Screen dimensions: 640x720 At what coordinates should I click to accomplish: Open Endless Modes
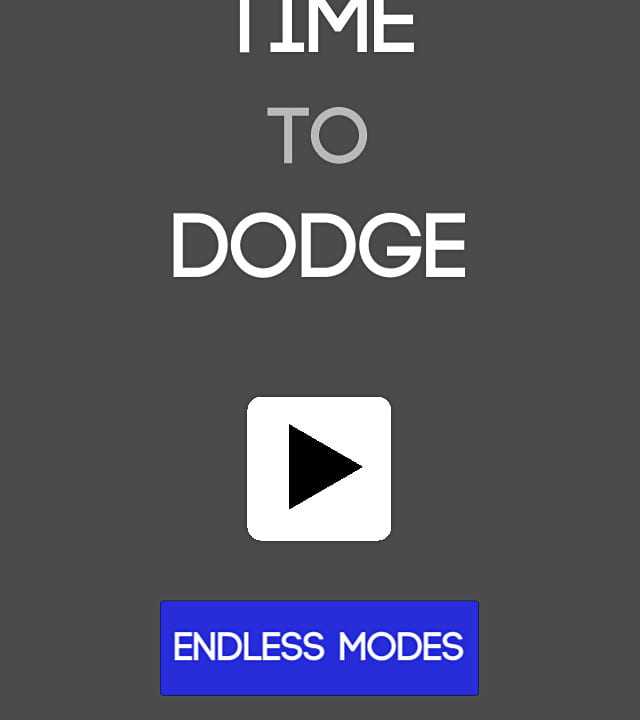click(319, 647)
